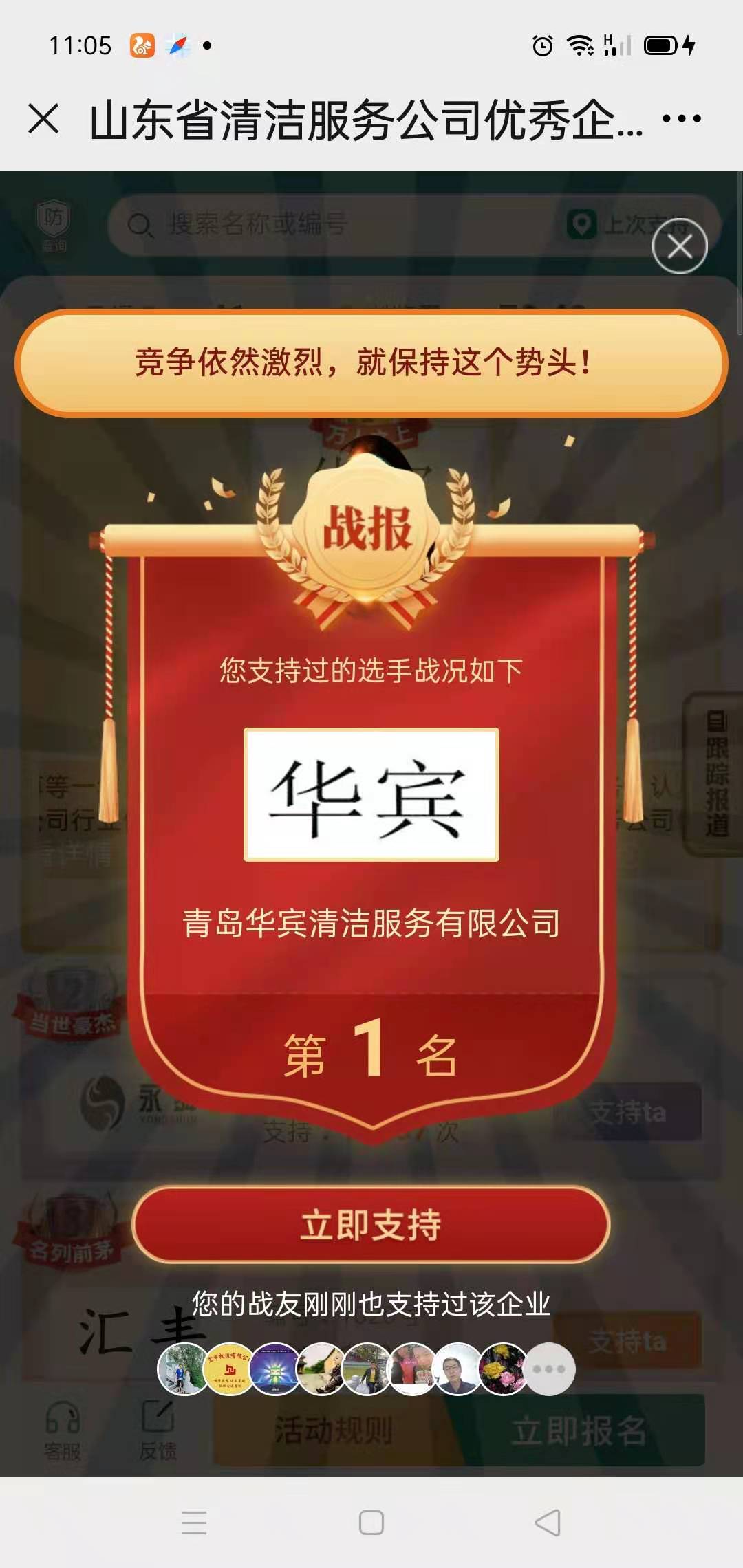
Task: Go to the system home screen
Action: pos(371,1523)
